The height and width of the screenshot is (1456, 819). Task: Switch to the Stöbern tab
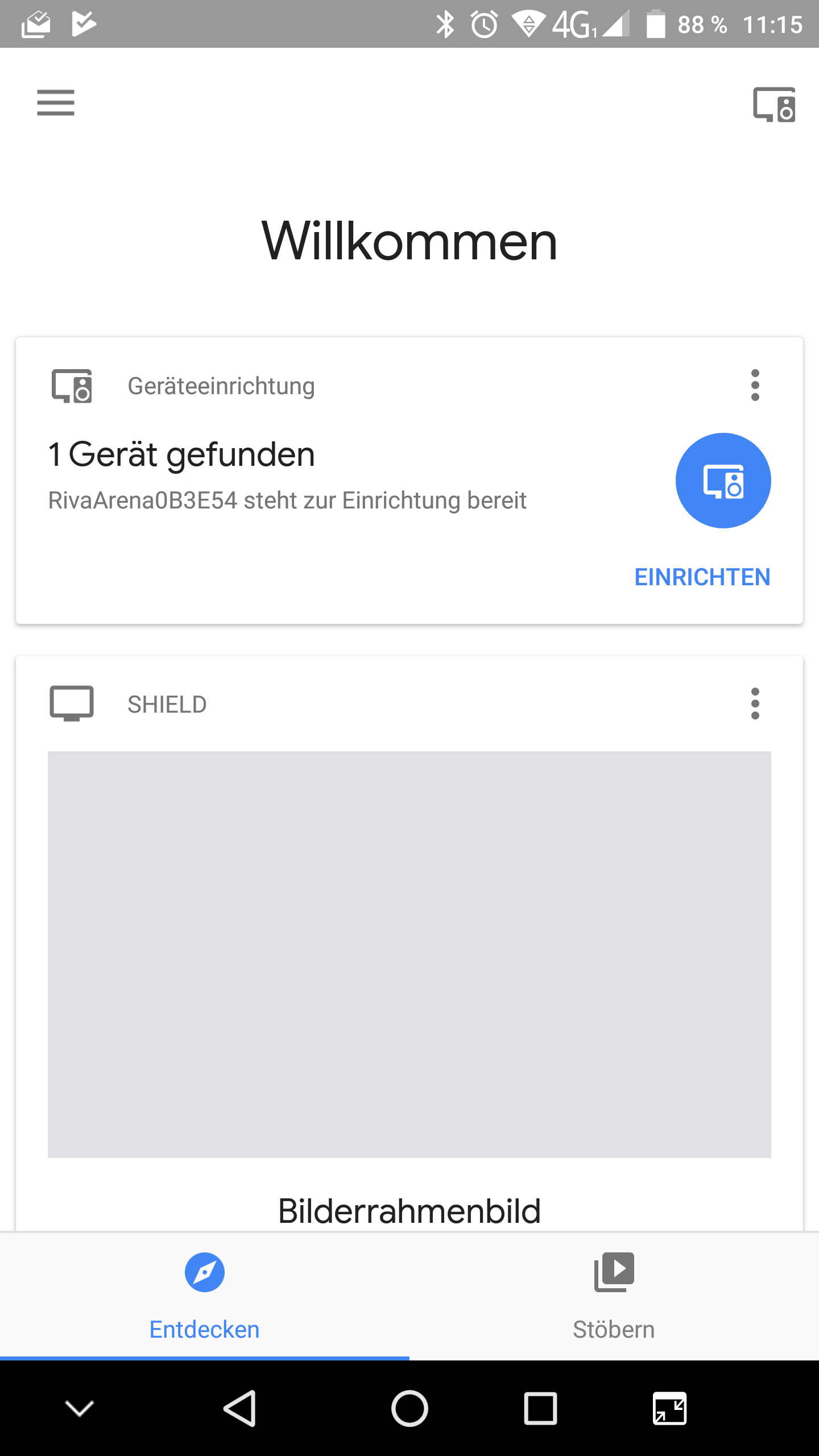click(x=614, y=1296)
